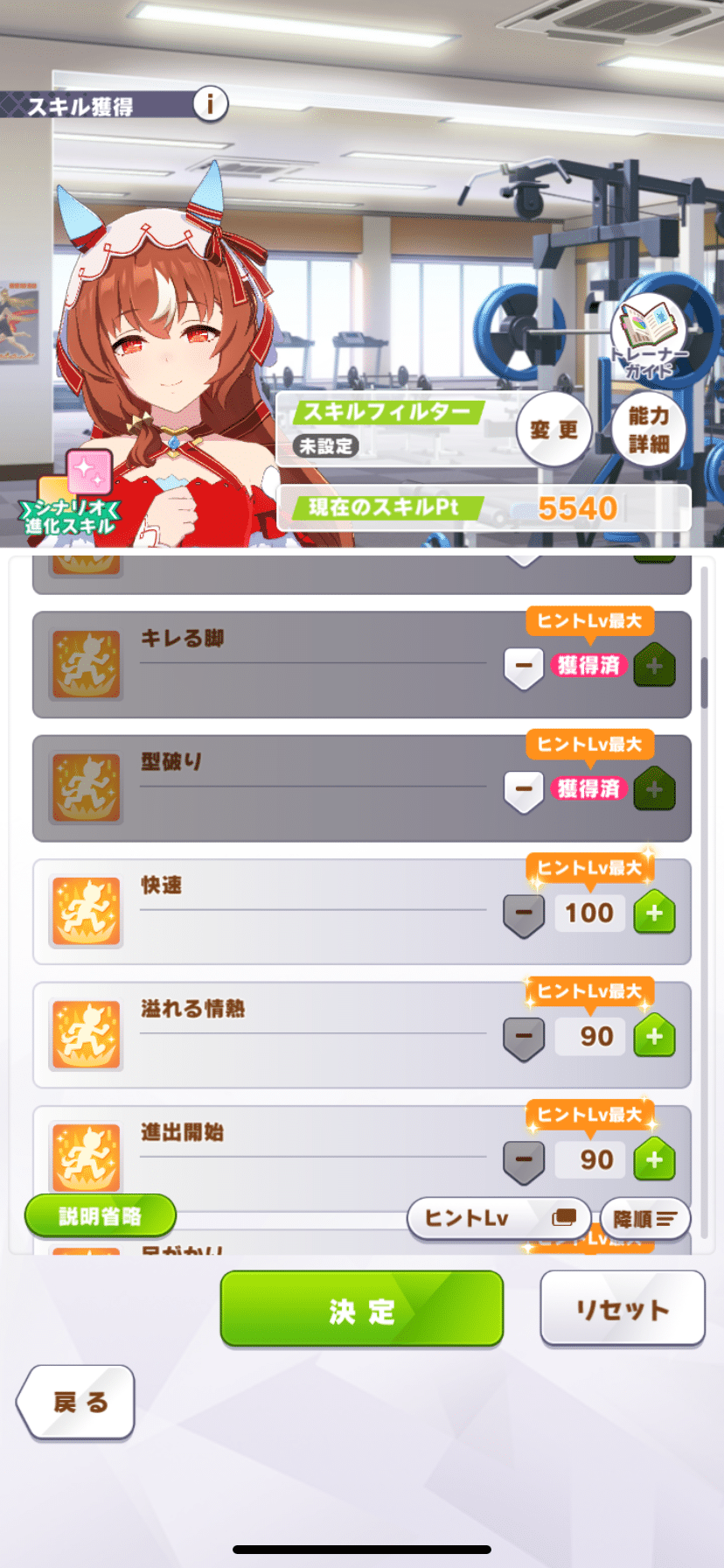Open 能力詳細 ability details
The width and height of the screenshot is (724, 1568).
click(x=648, y=430)
